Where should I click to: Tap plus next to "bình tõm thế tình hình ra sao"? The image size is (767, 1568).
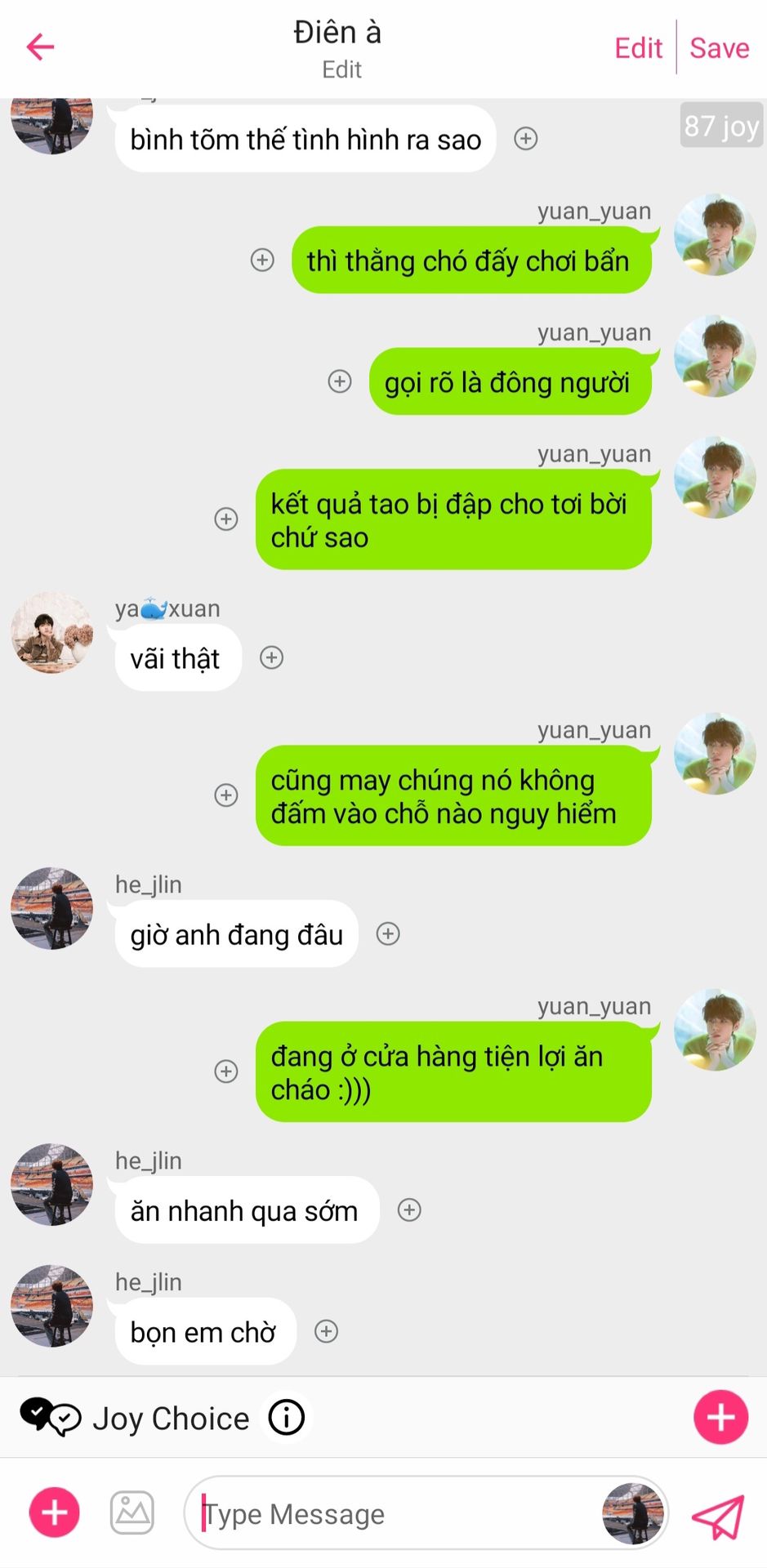point(525,139)
